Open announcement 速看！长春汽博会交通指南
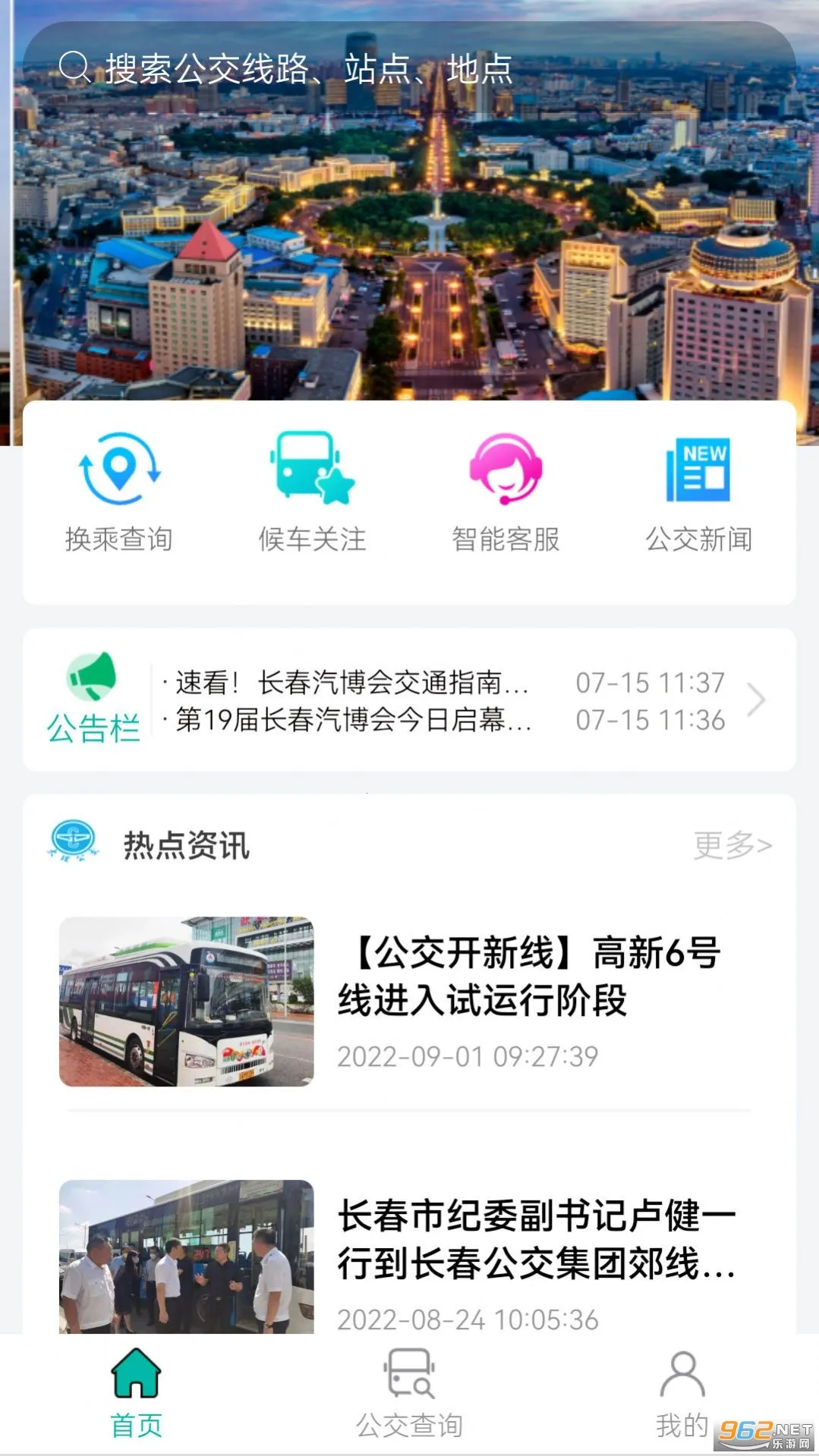819x1456 pixels. [x=352, y=682]
